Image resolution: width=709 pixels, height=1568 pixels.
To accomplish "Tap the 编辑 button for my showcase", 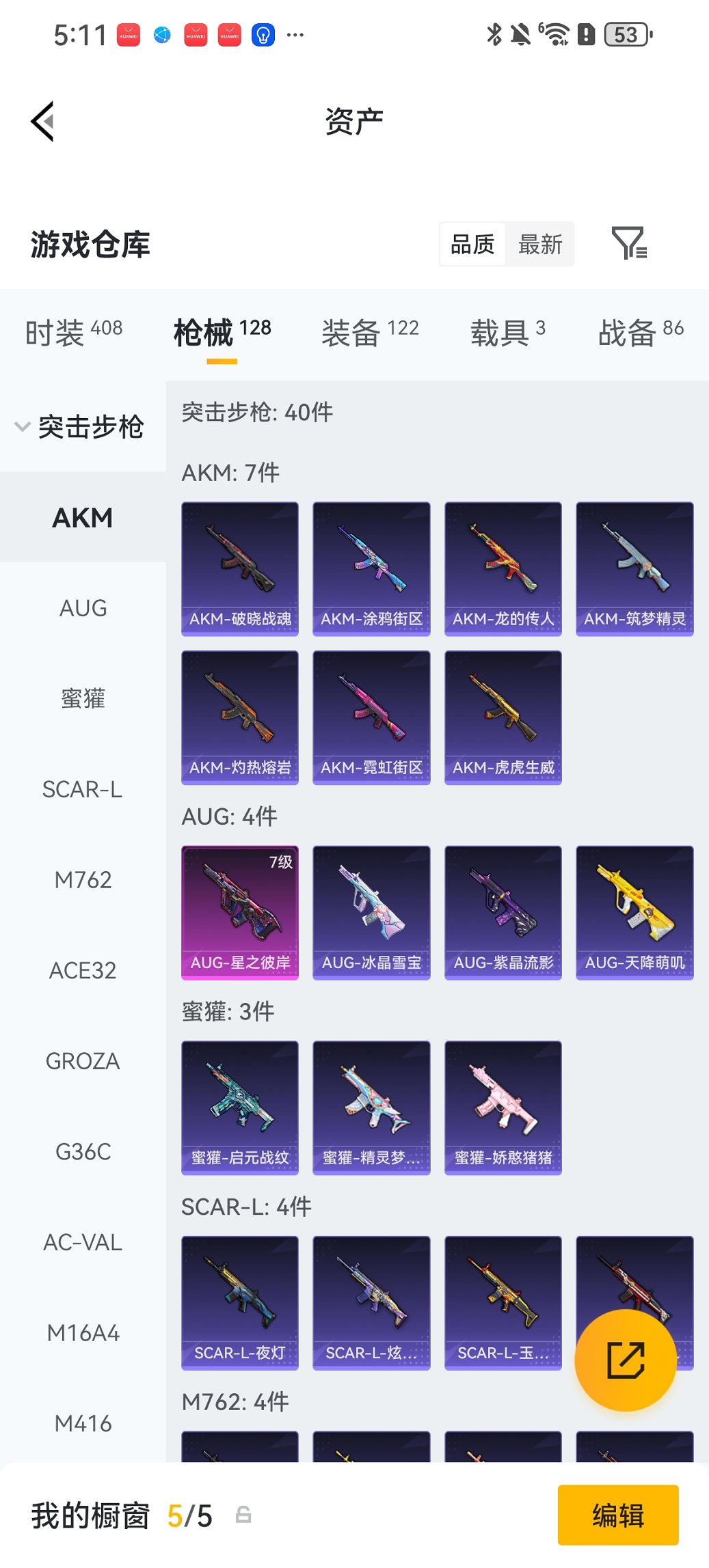I will pos(617,1515).
